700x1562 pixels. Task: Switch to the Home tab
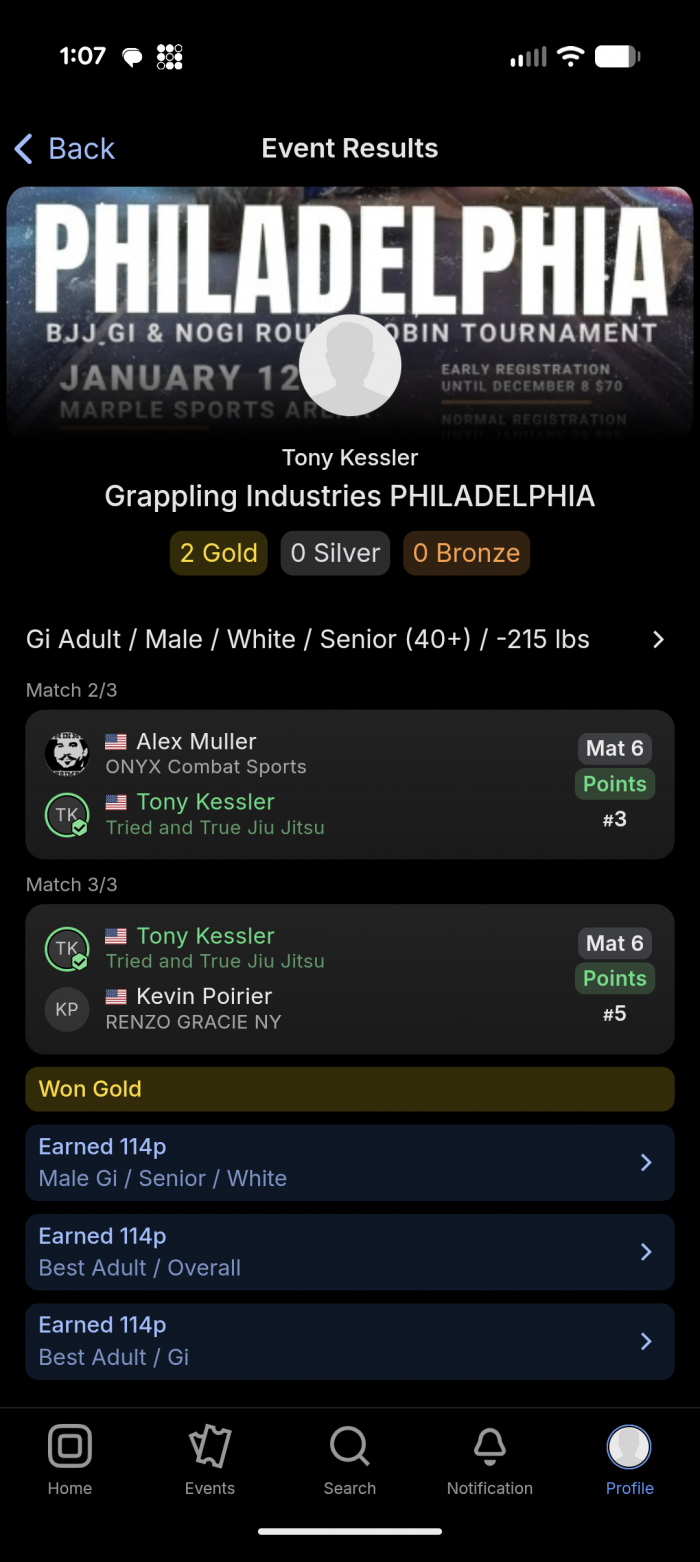70,1460
